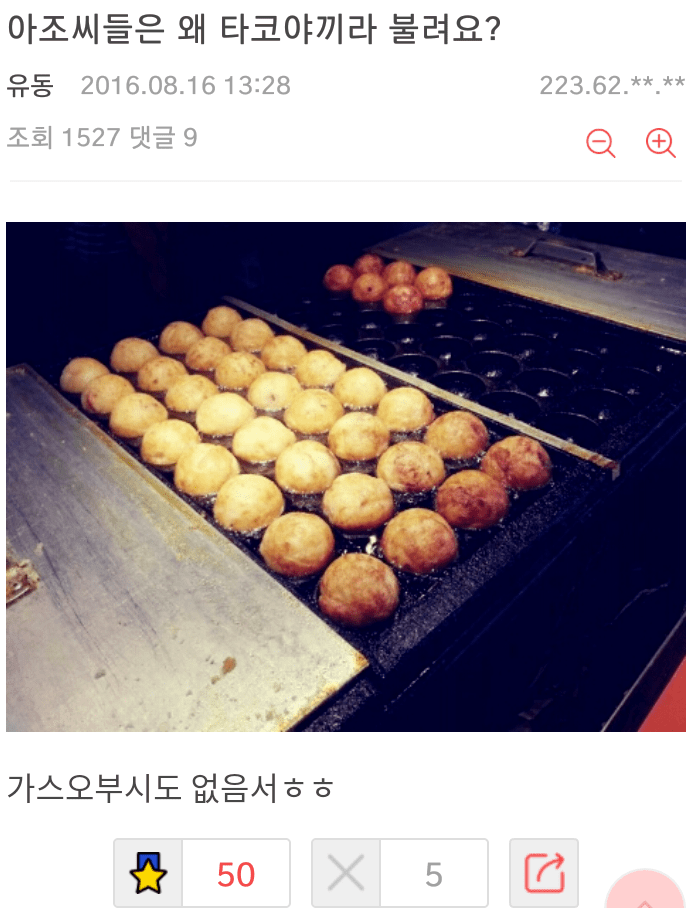Image resolution: width=688 pixels, height=908 pixels.
Task: Open the takoyaki photo
Action: pyautogui.click(x=346, y=476)
